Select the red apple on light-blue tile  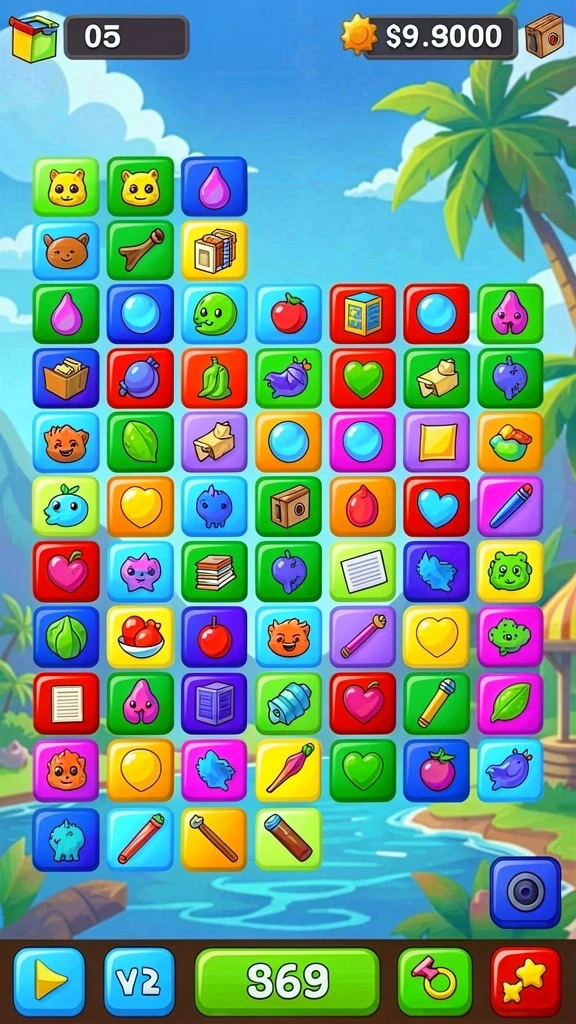point(288,314)
